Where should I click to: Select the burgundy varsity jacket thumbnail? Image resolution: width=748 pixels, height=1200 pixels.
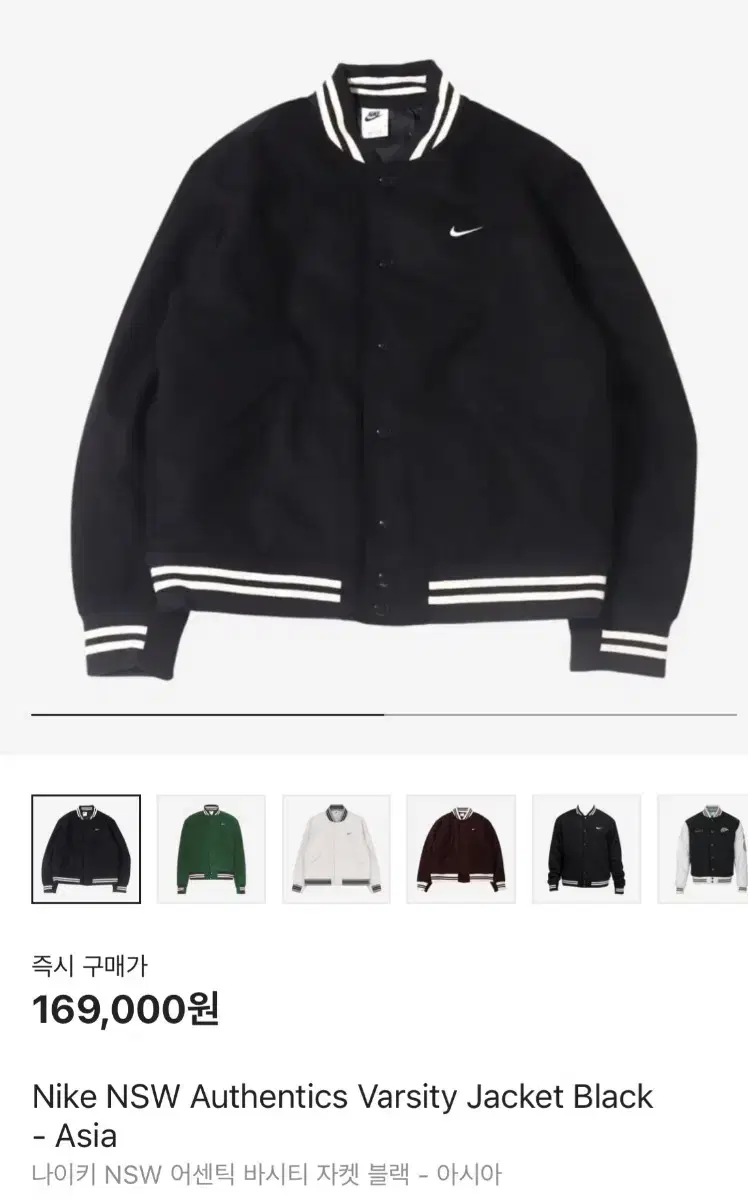click(x=460, y=845)
